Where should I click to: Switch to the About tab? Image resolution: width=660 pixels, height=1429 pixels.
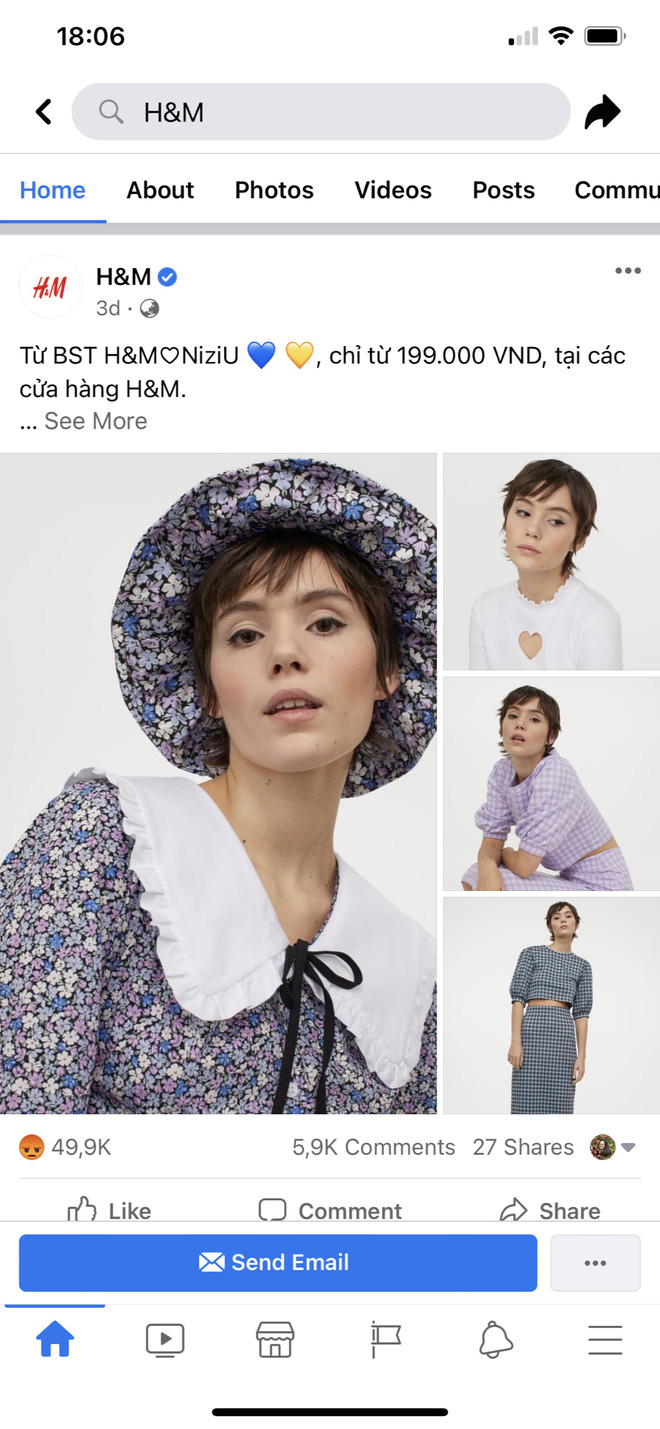[160, 190]
